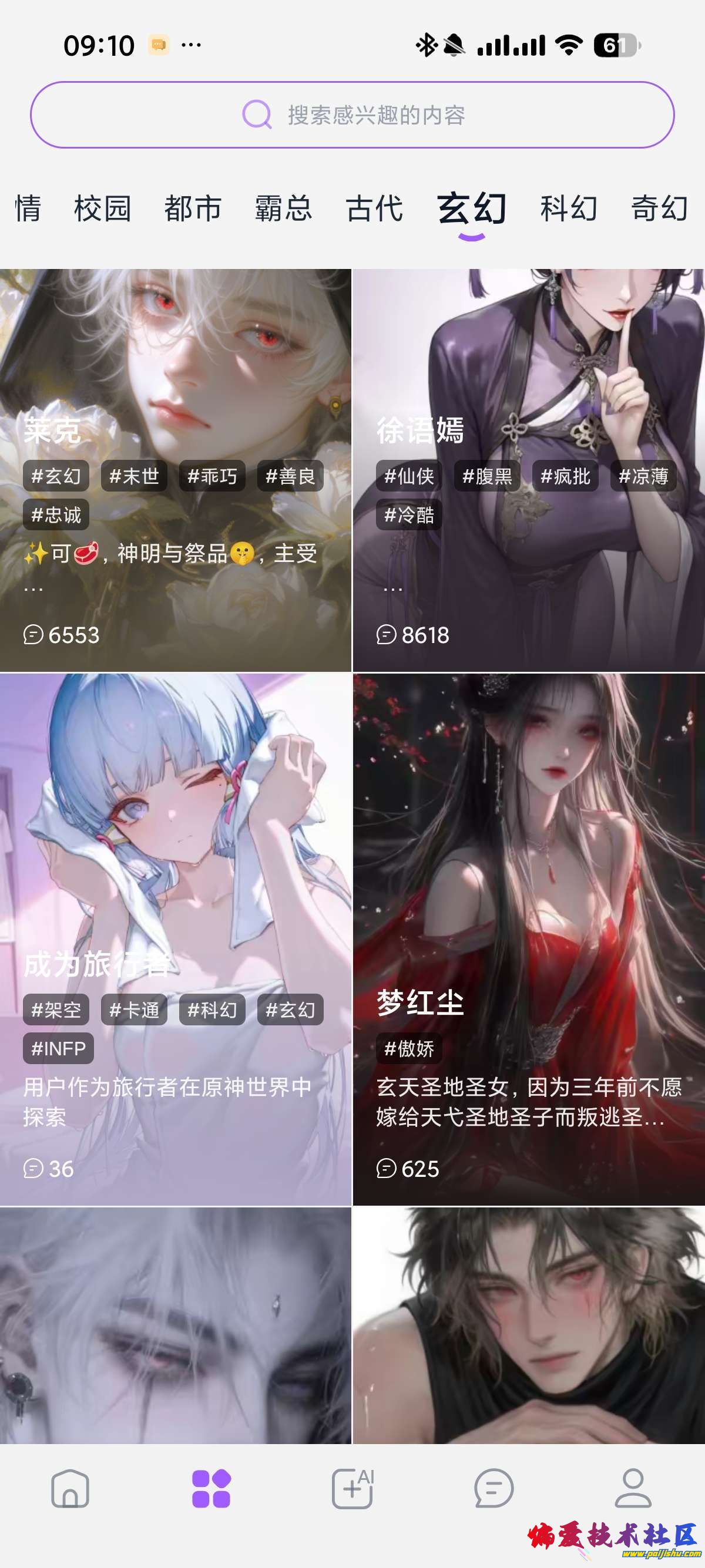Open the white-haired character card at bottom

click(175, 1324)
